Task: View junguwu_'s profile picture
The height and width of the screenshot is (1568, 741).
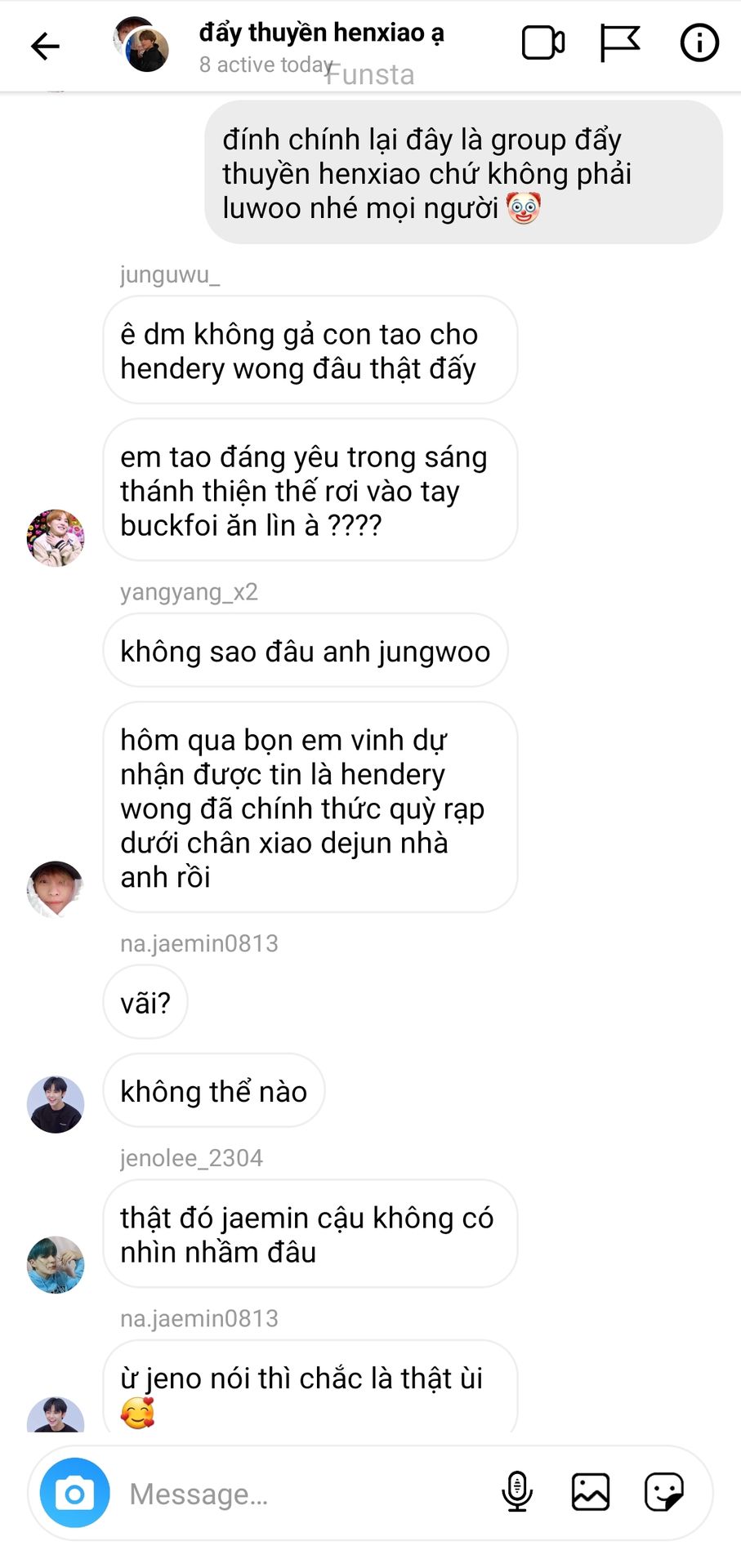Action: click(x=56, y=538)
